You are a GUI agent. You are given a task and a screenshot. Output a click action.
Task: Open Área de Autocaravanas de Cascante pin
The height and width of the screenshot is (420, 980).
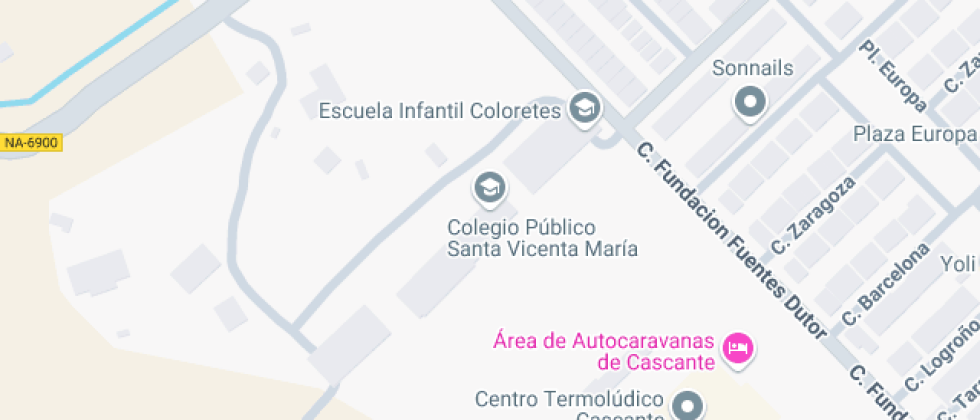pyautogui.click(x=739, y=348)
